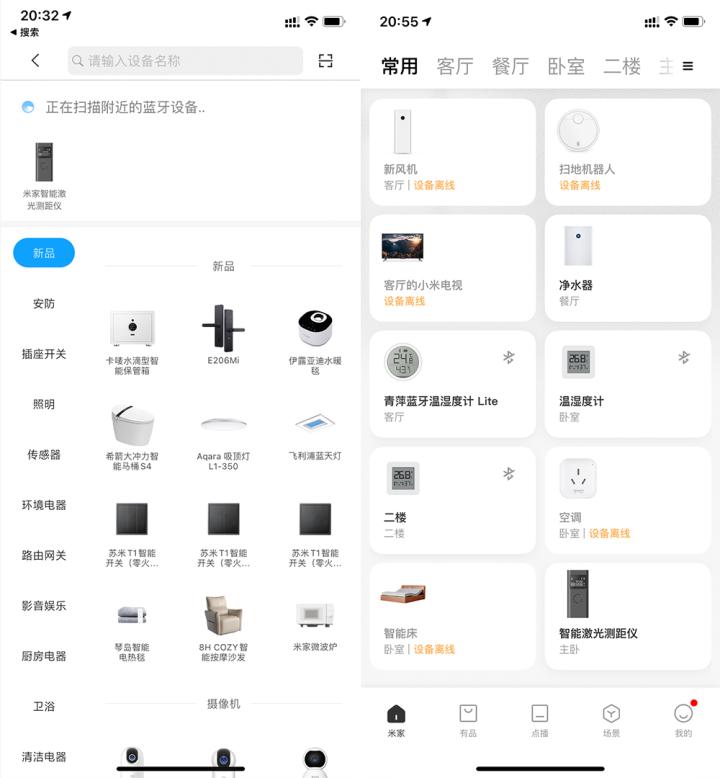720x778 pixels.
Task: Tap the device name search field
Action: pos(185,60)
